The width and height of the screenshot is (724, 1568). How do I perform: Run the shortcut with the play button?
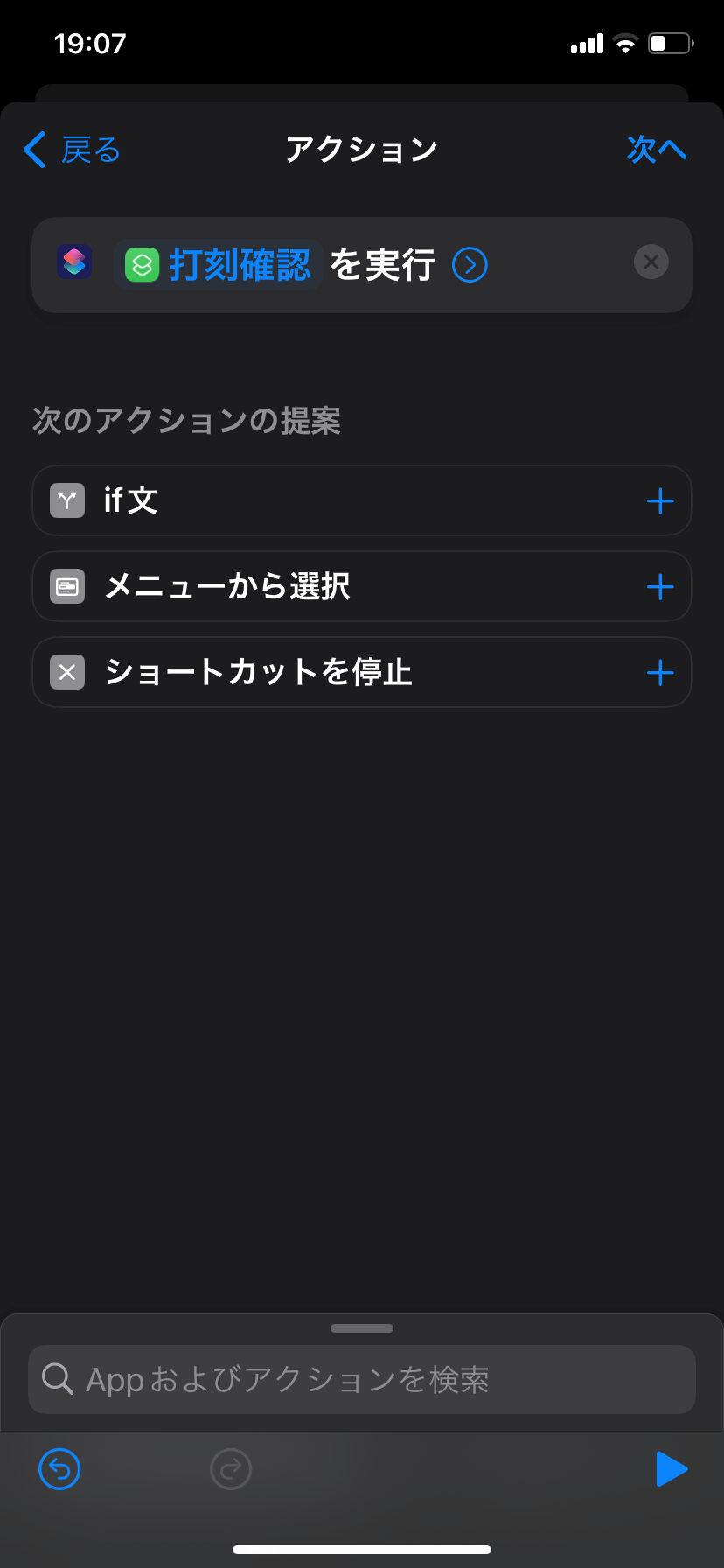point(671,1469)
